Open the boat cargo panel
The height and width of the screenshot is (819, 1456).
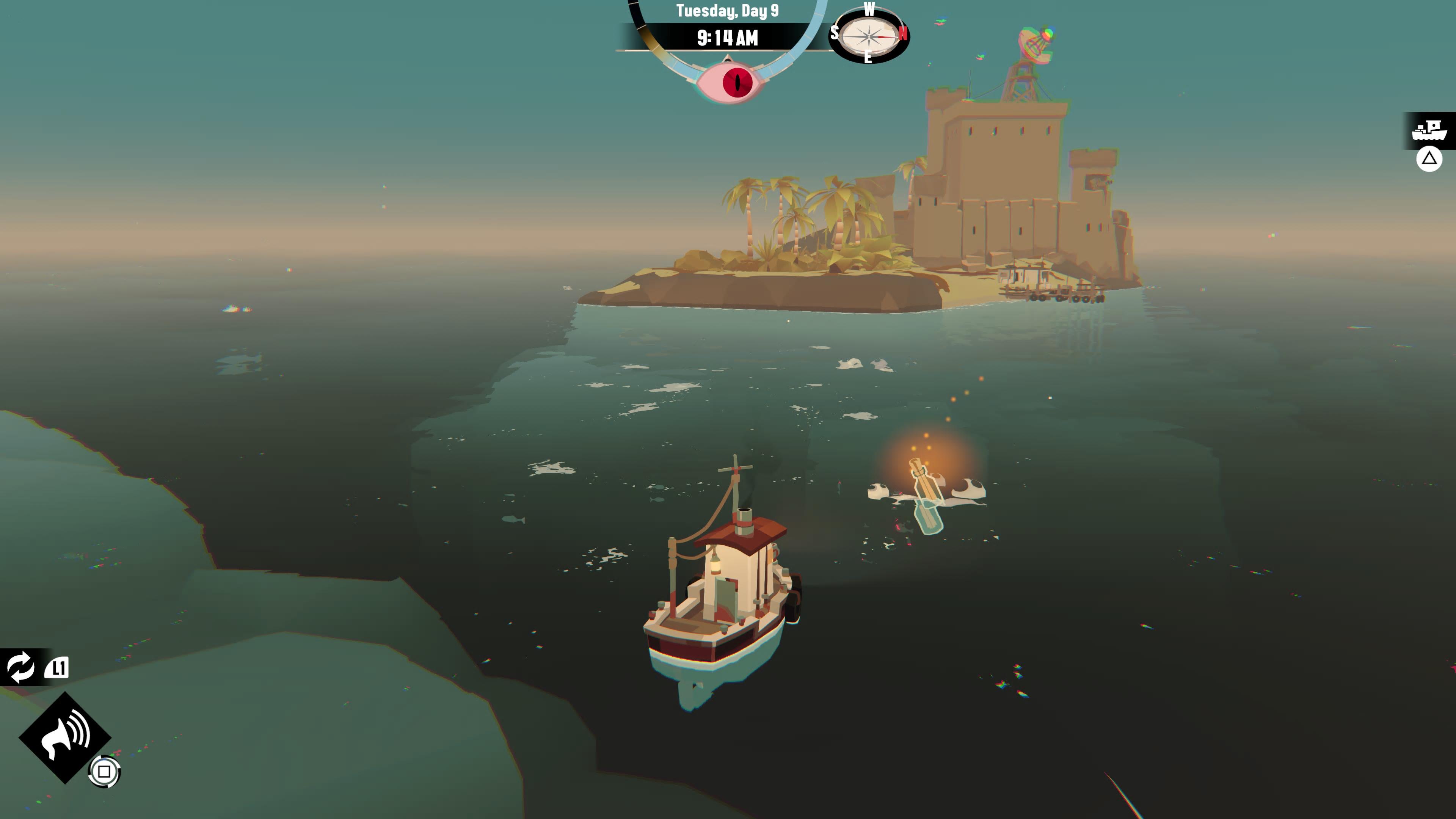click(x=1428, y=130)
